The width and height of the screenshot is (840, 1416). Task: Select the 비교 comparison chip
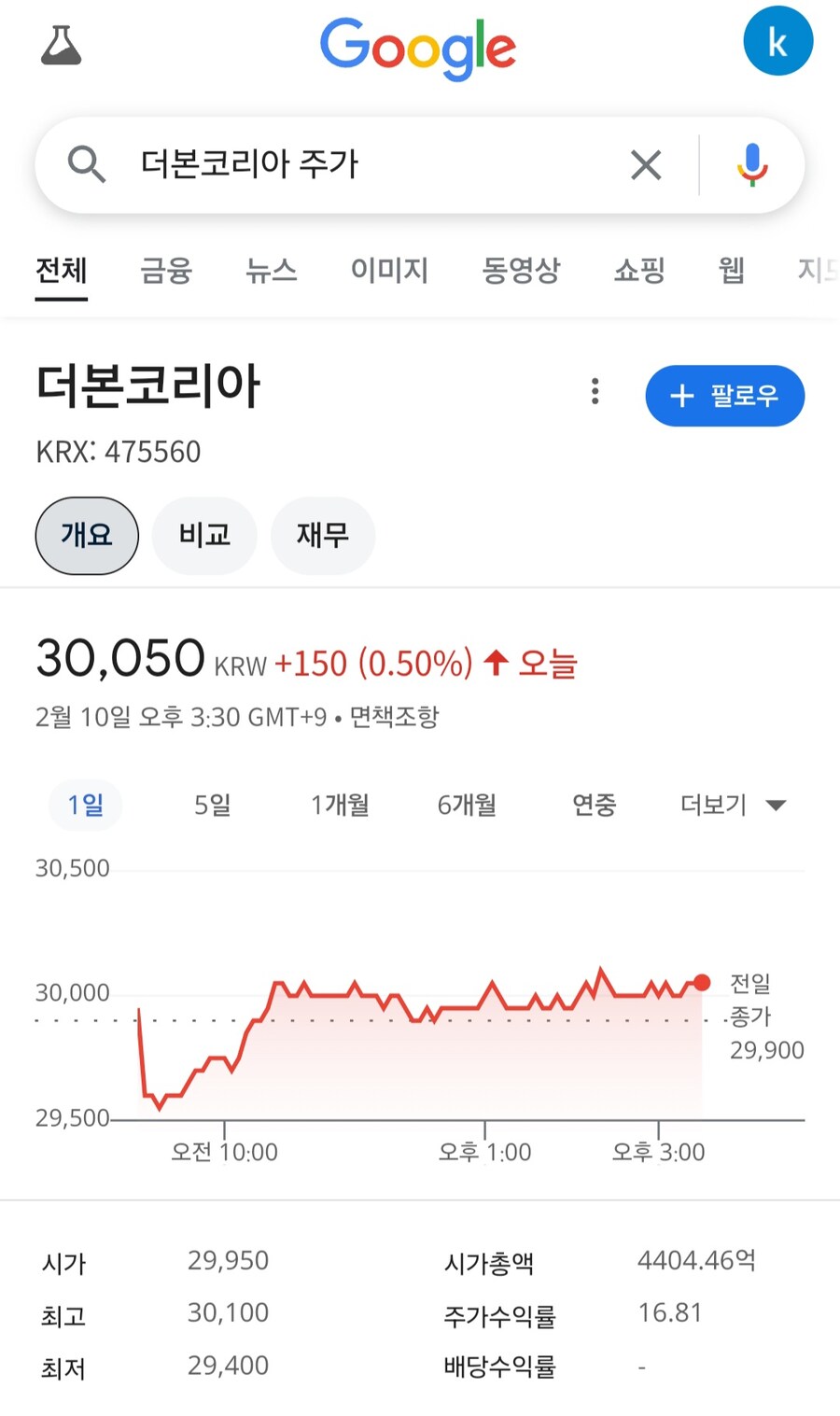(203, 536)
